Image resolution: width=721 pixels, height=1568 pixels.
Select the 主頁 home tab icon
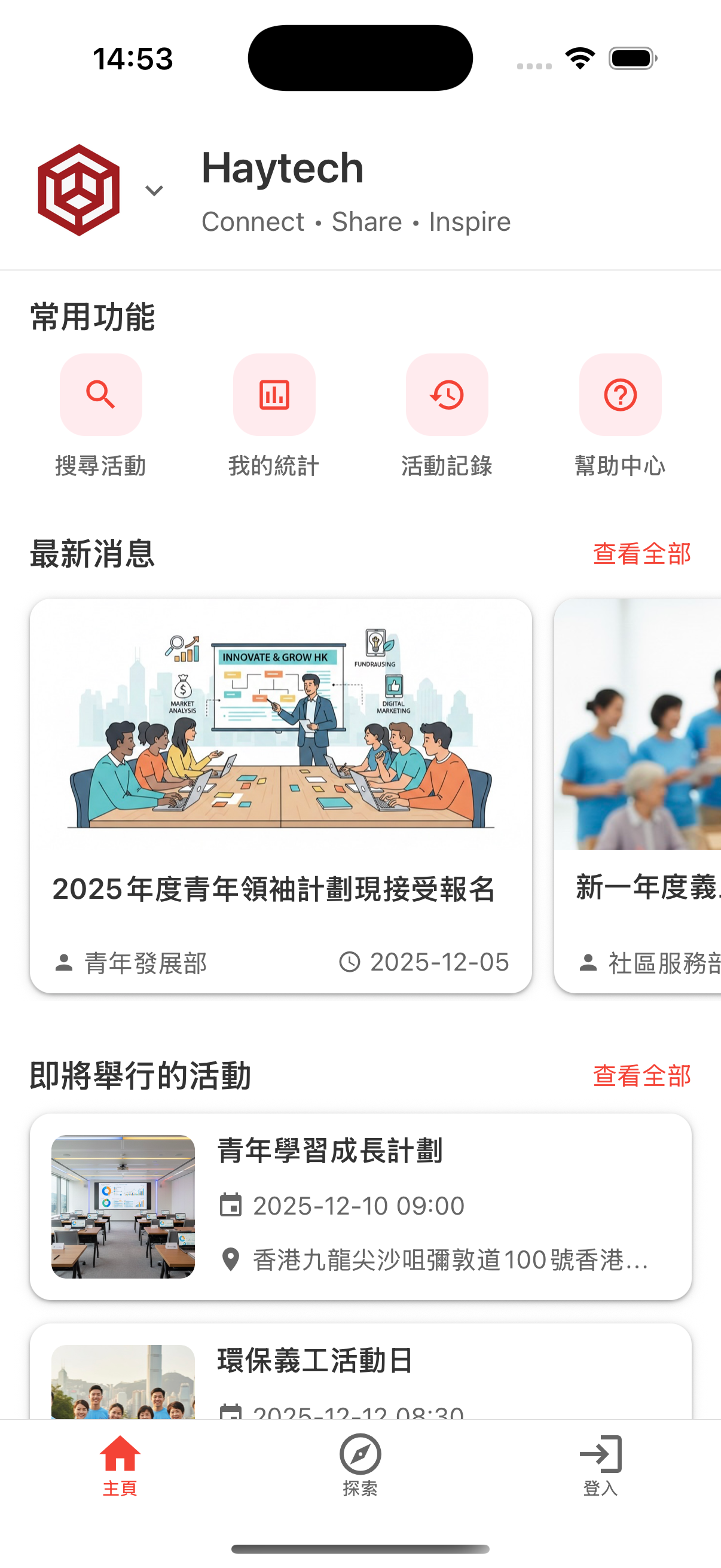click(x=120, y=1453)
